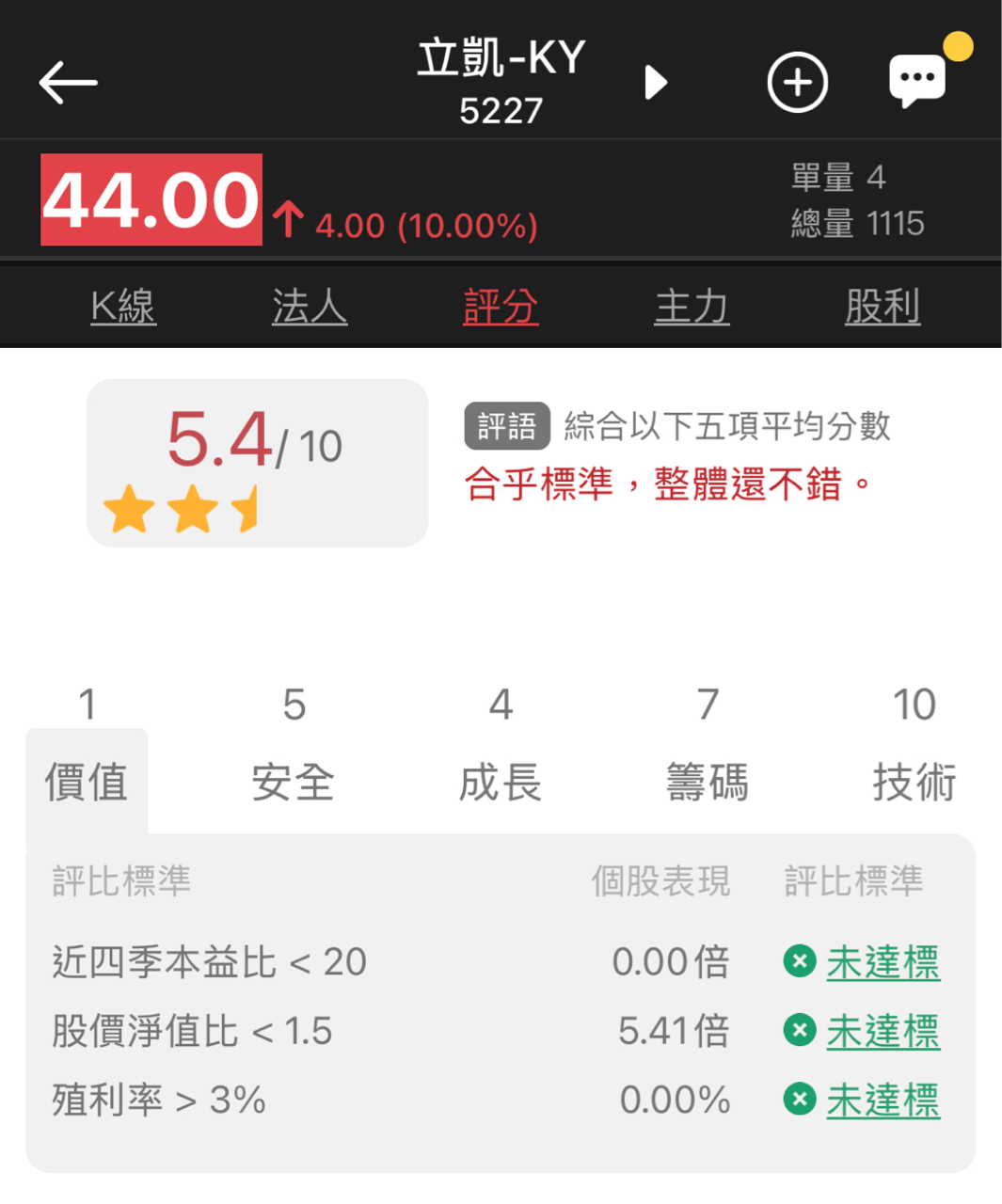The height and width of the screenshot is (1204, 1002).
Task: Expand the 安全 score details
Action: pos(294,779)
